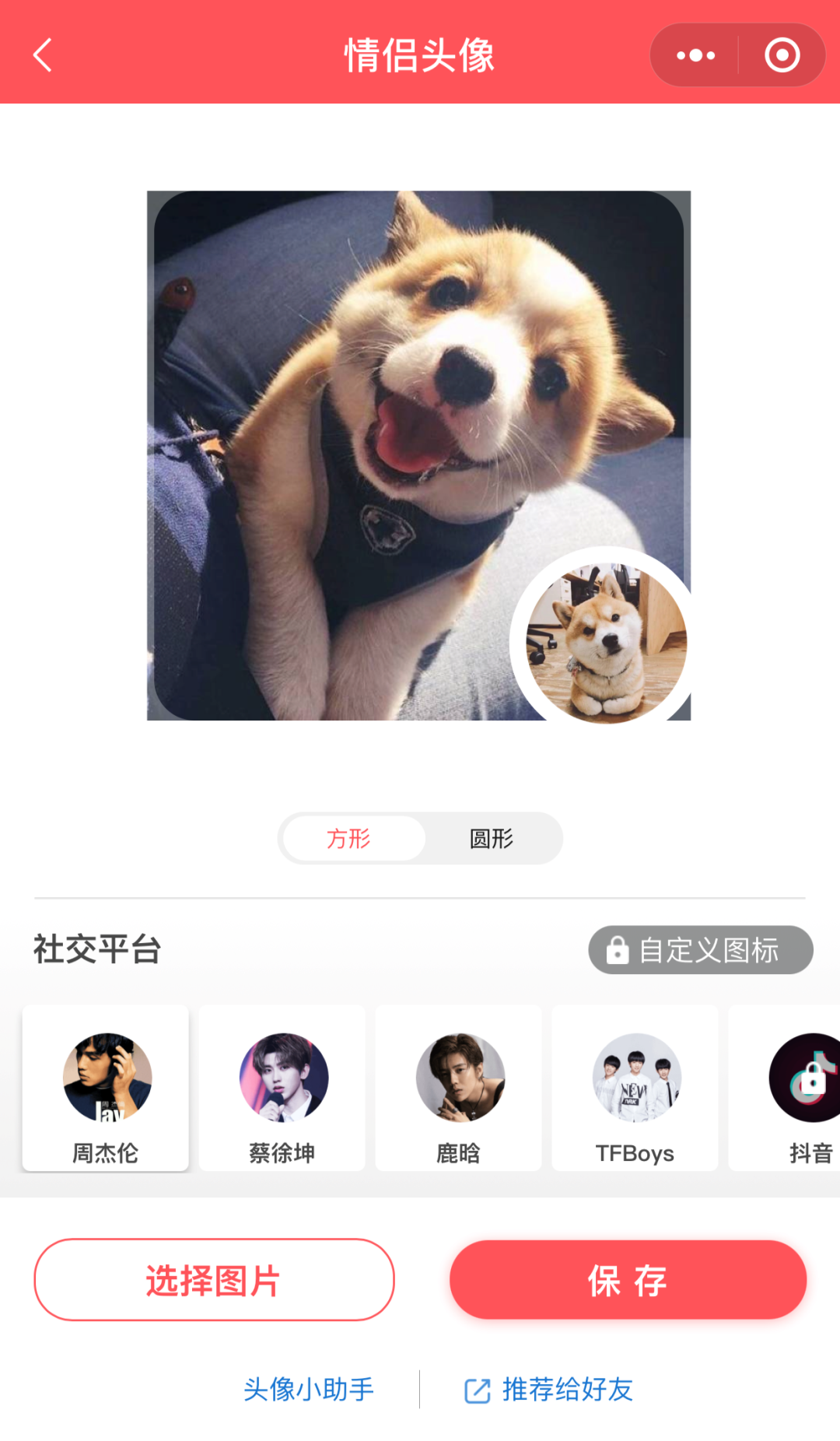The image size is (840, 1441).
Task: Switch to 方形 square shape
Action: [349, 839]
